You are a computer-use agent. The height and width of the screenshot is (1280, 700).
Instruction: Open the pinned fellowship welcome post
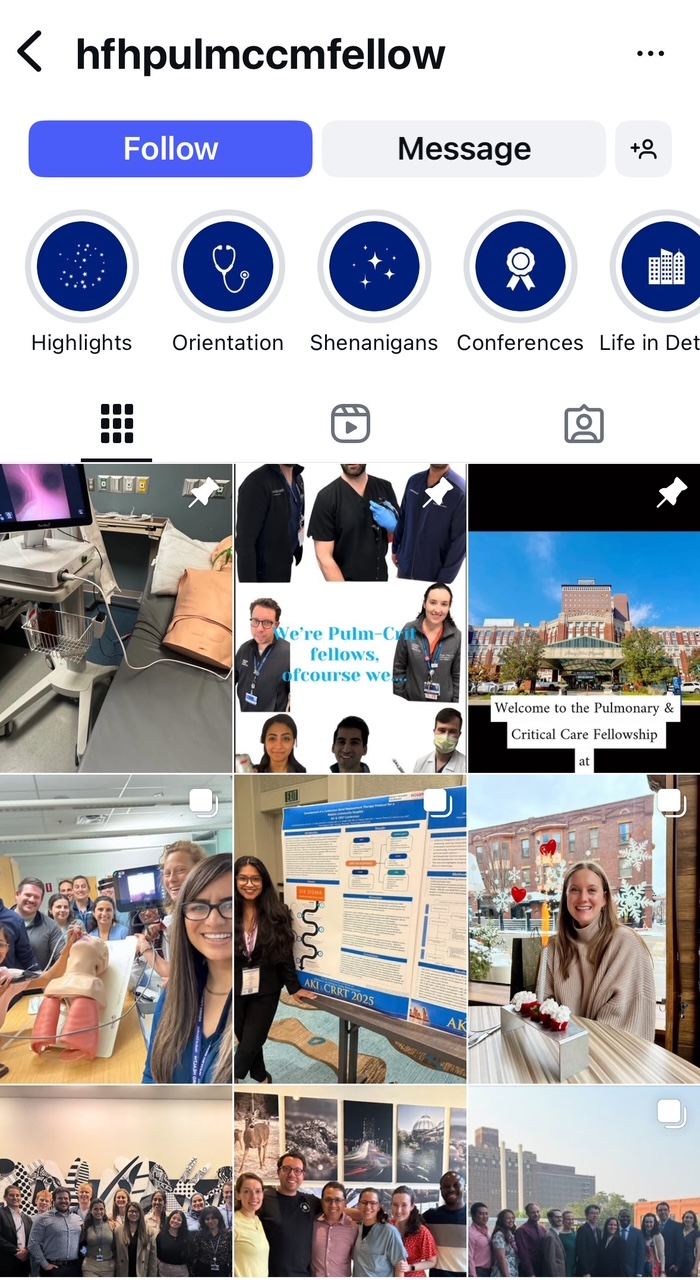click(584, 618)
